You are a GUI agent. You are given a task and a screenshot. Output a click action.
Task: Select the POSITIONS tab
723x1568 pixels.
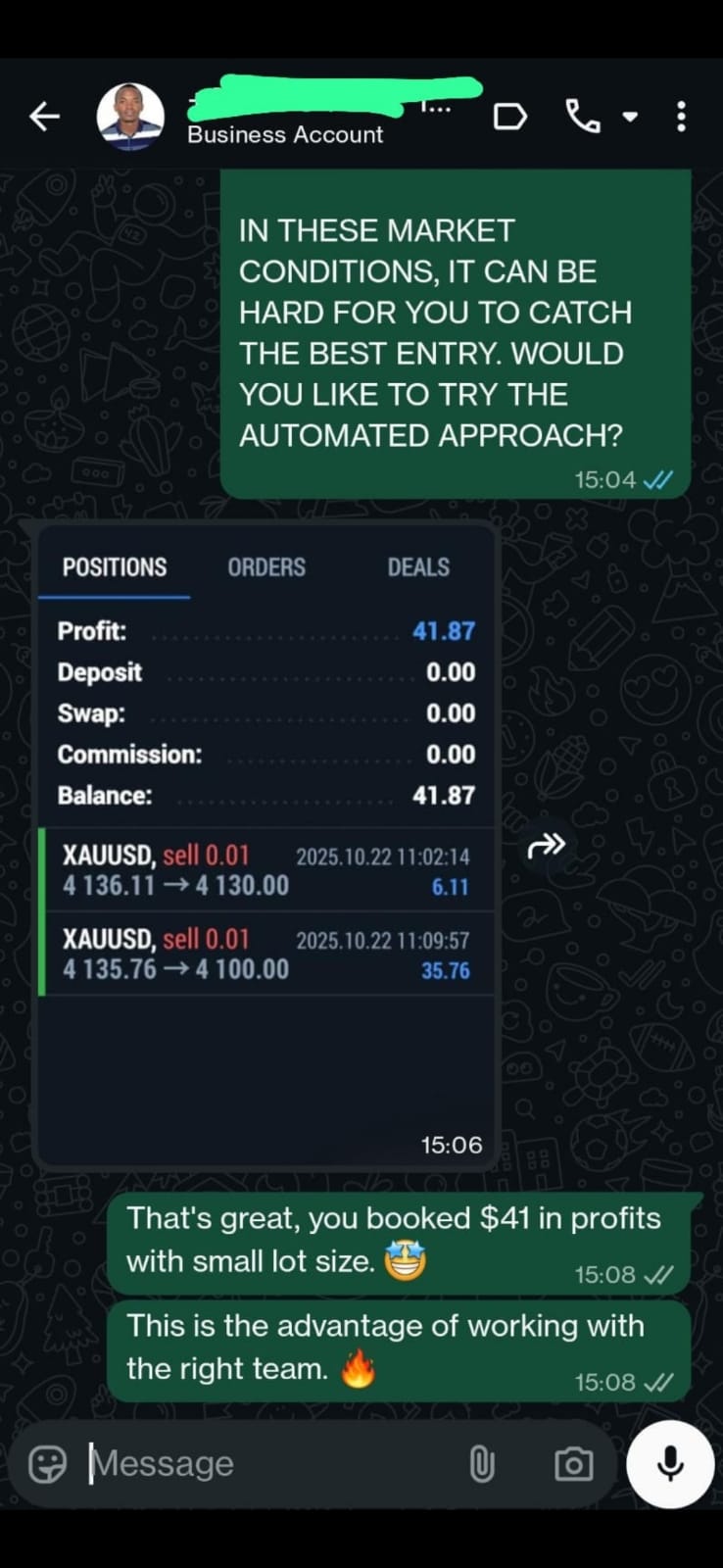(x=114, y=566)
